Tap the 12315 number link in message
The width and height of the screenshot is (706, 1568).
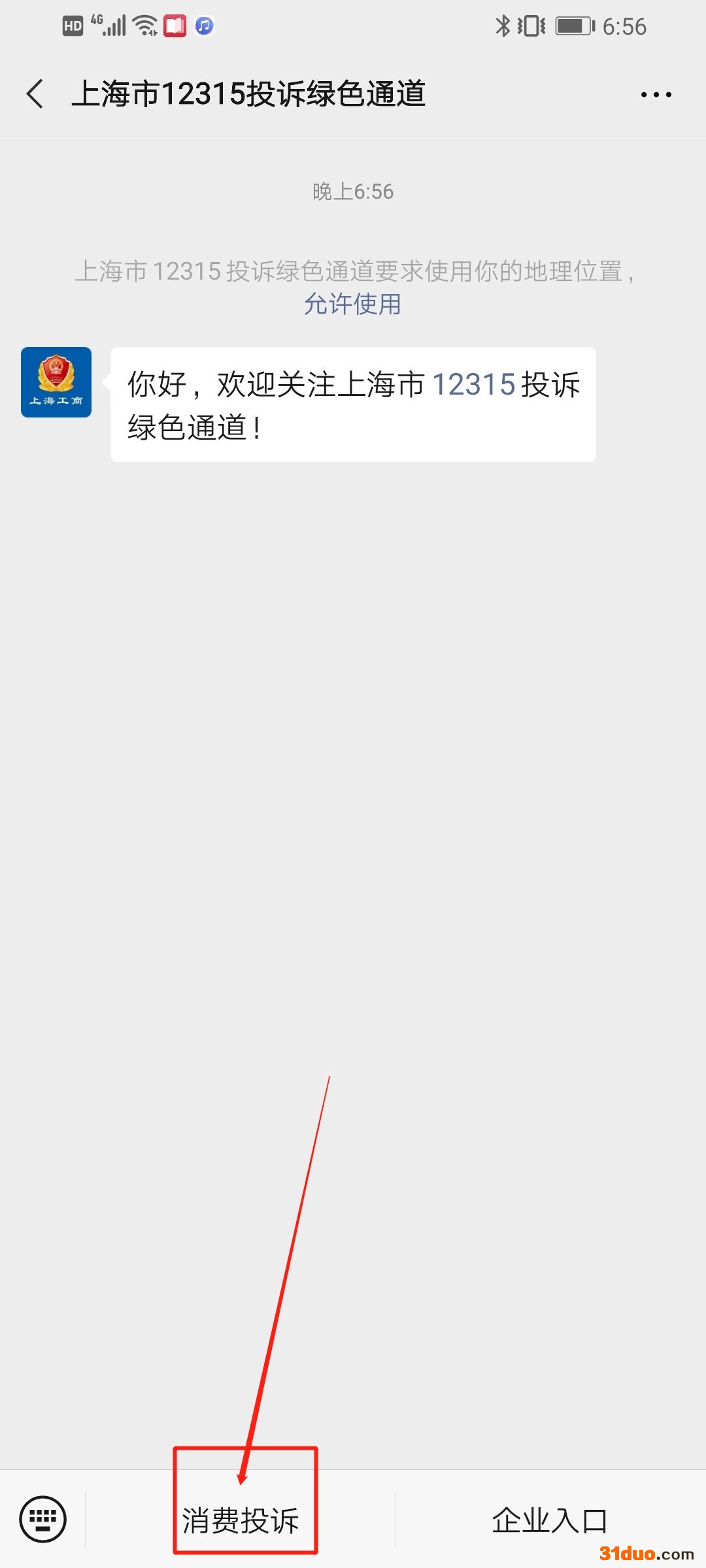[474, 384]
